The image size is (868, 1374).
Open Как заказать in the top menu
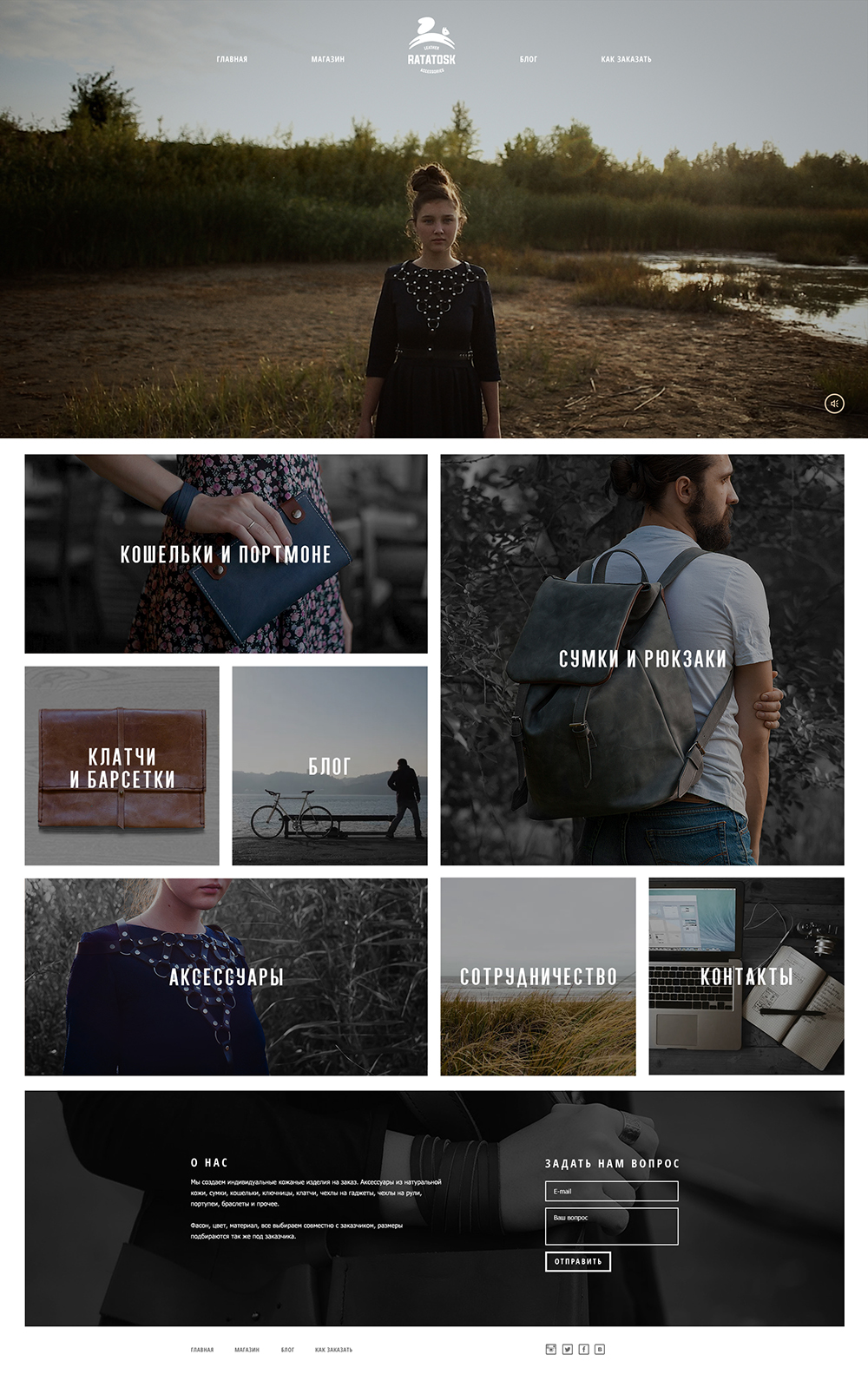click(626, 59)
